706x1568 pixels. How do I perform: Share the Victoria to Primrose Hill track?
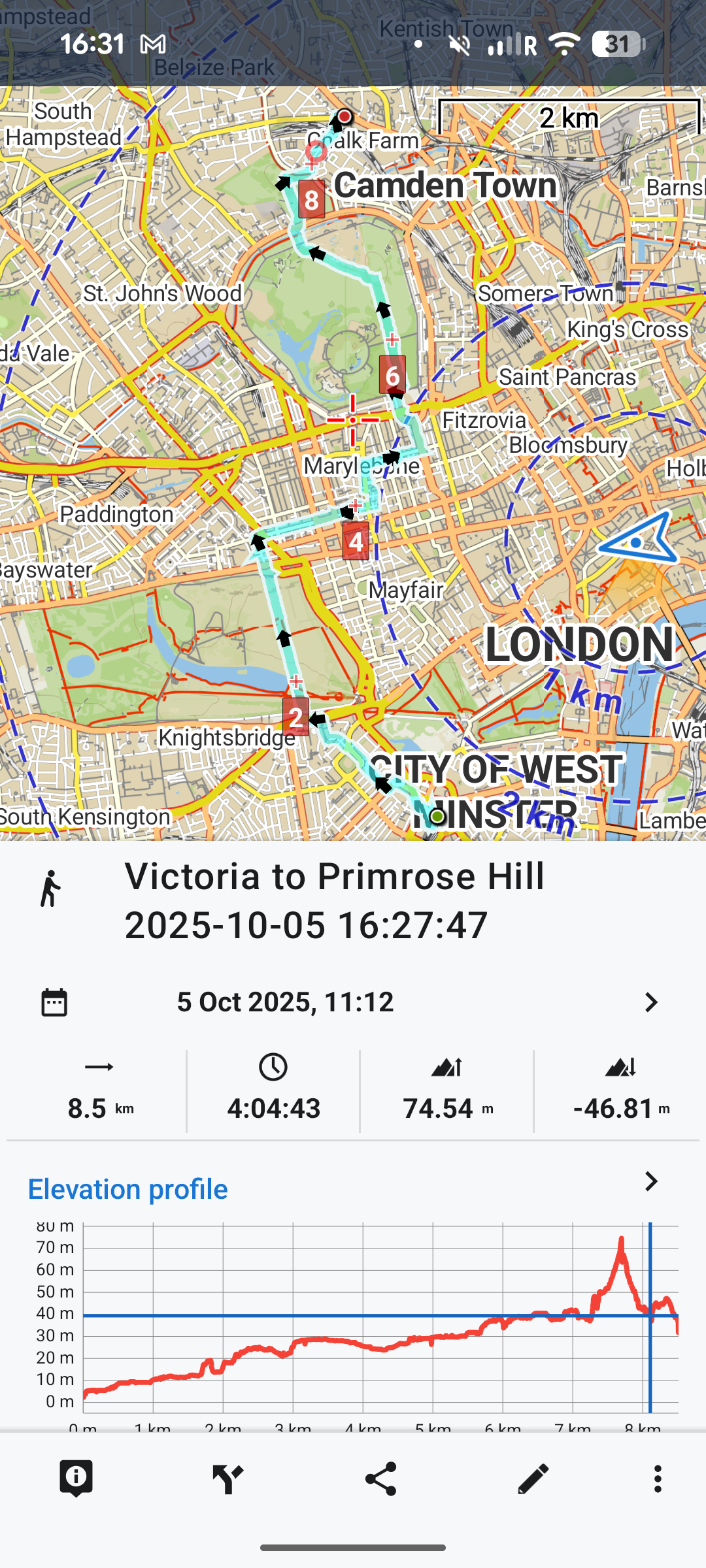[x=380, y=1478]
